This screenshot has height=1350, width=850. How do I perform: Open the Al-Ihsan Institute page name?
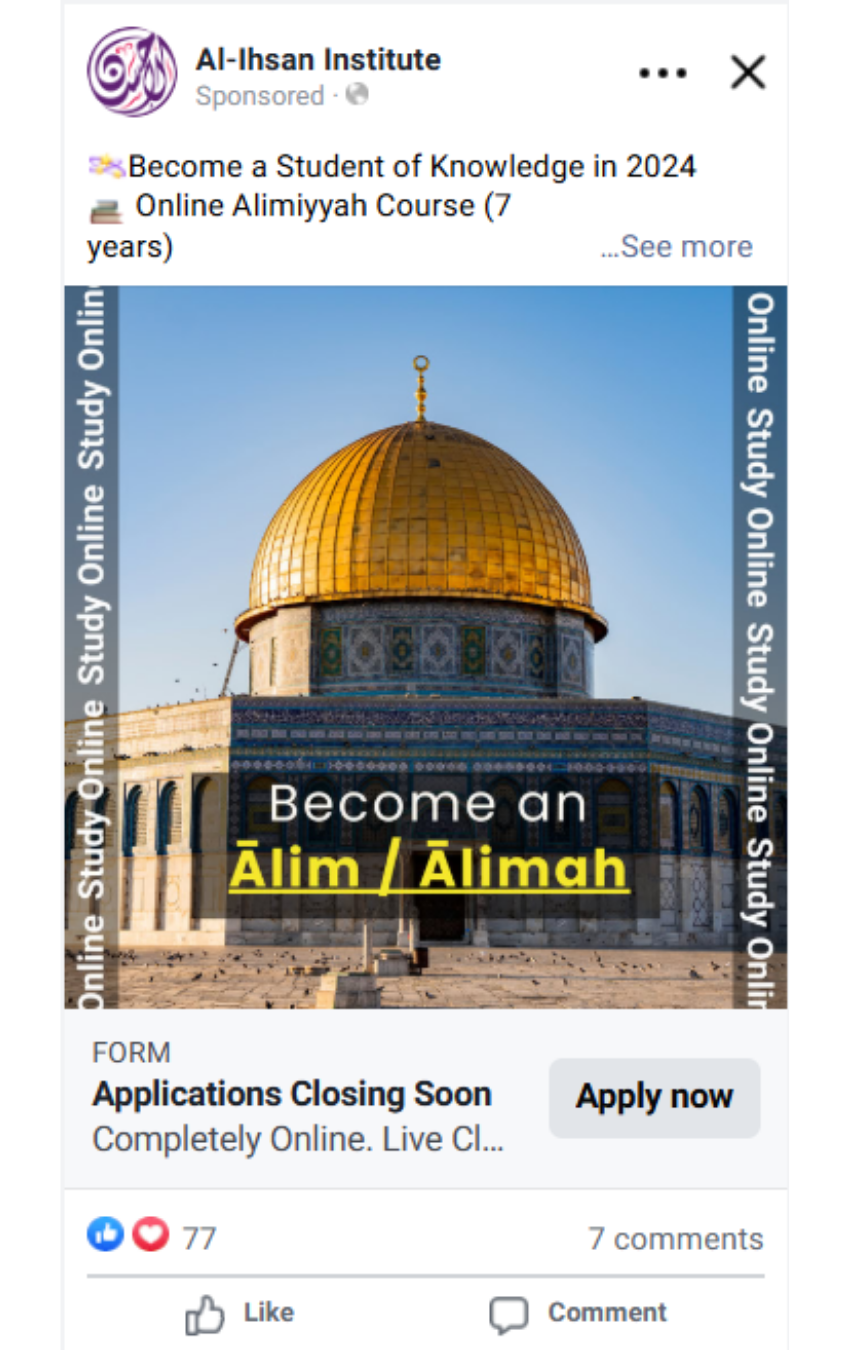(318, 60)
